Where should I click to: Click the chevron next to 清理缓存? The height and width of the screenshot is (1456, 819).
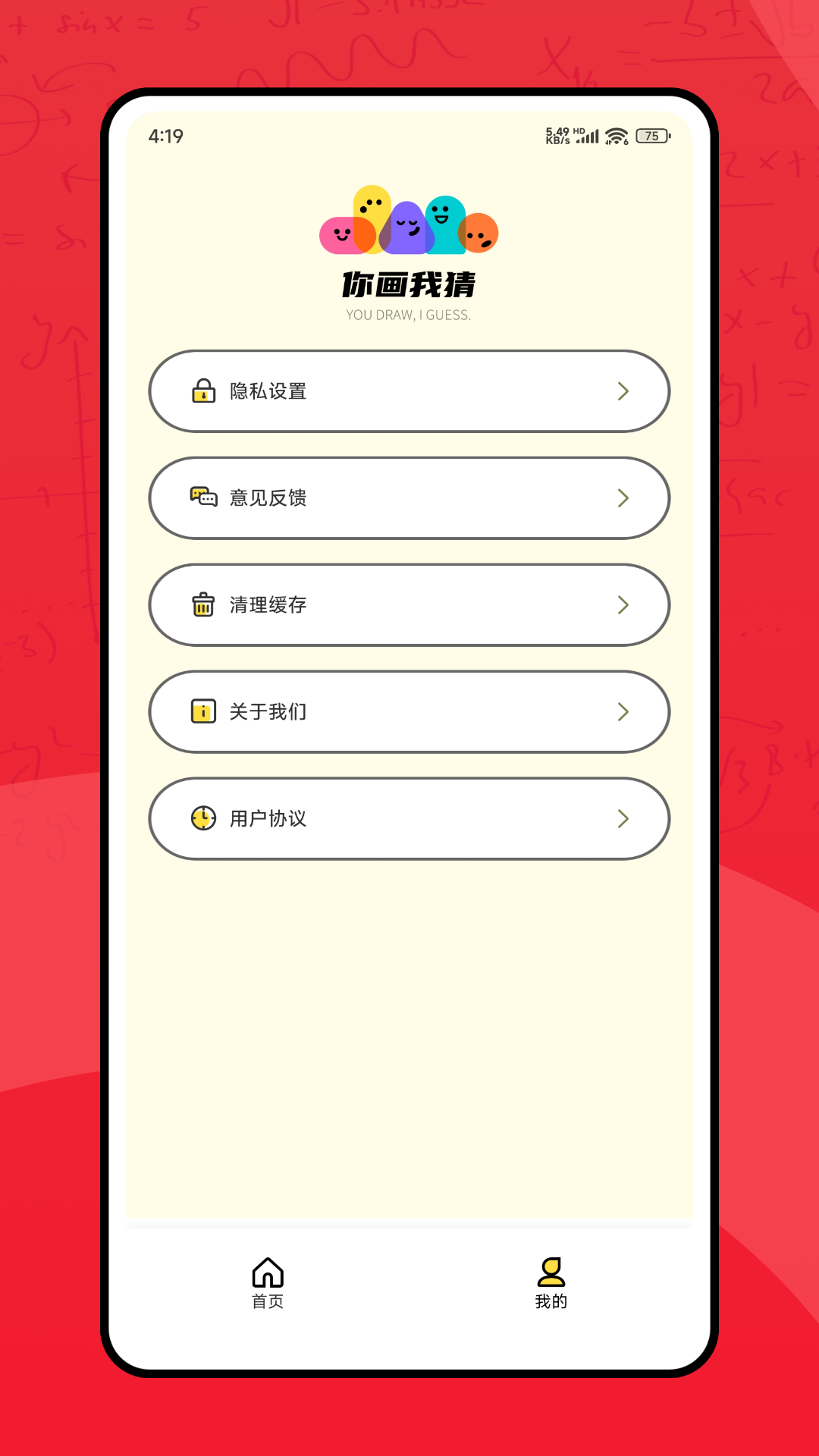623,605
